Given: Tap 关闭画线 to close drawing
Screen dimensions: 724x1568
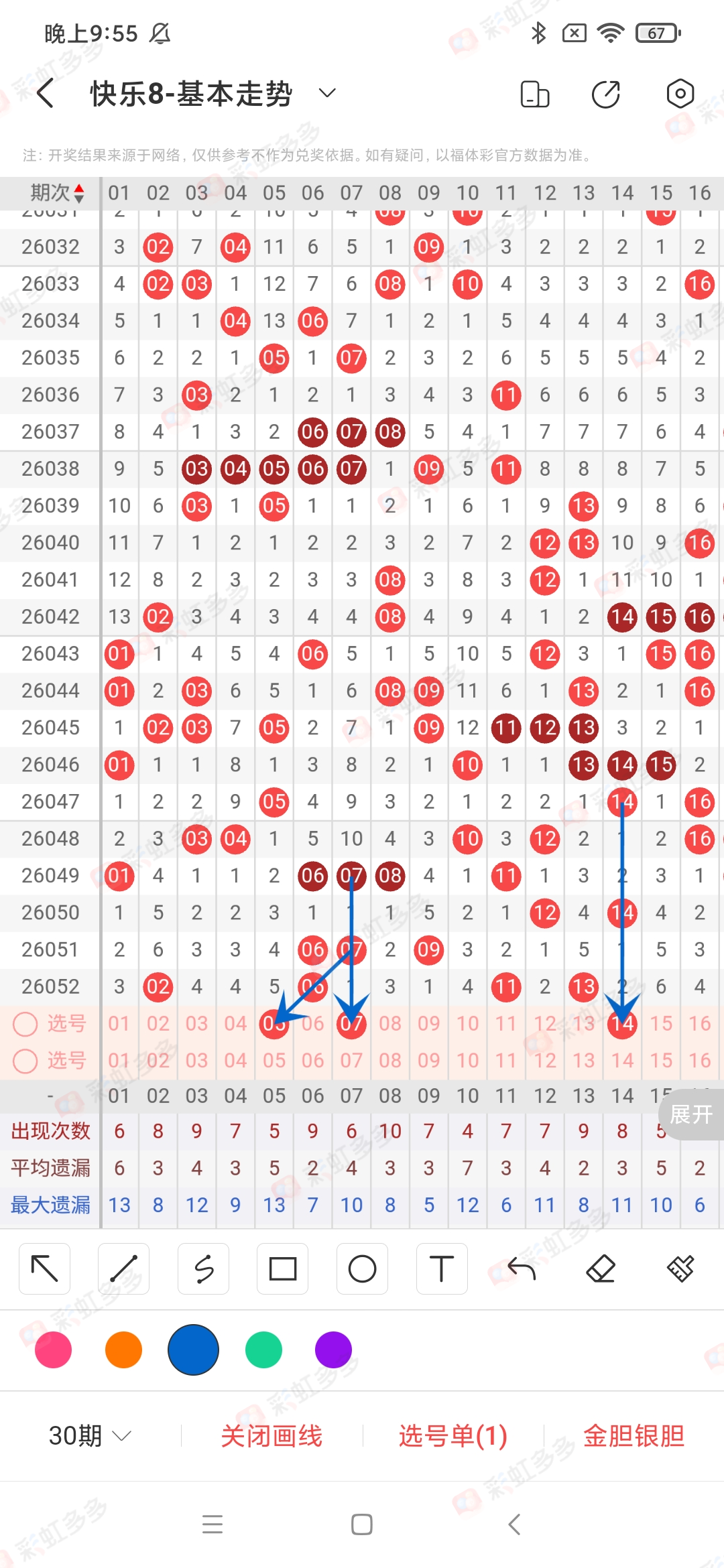Looking at the screenshot, I should (271, 1435).
